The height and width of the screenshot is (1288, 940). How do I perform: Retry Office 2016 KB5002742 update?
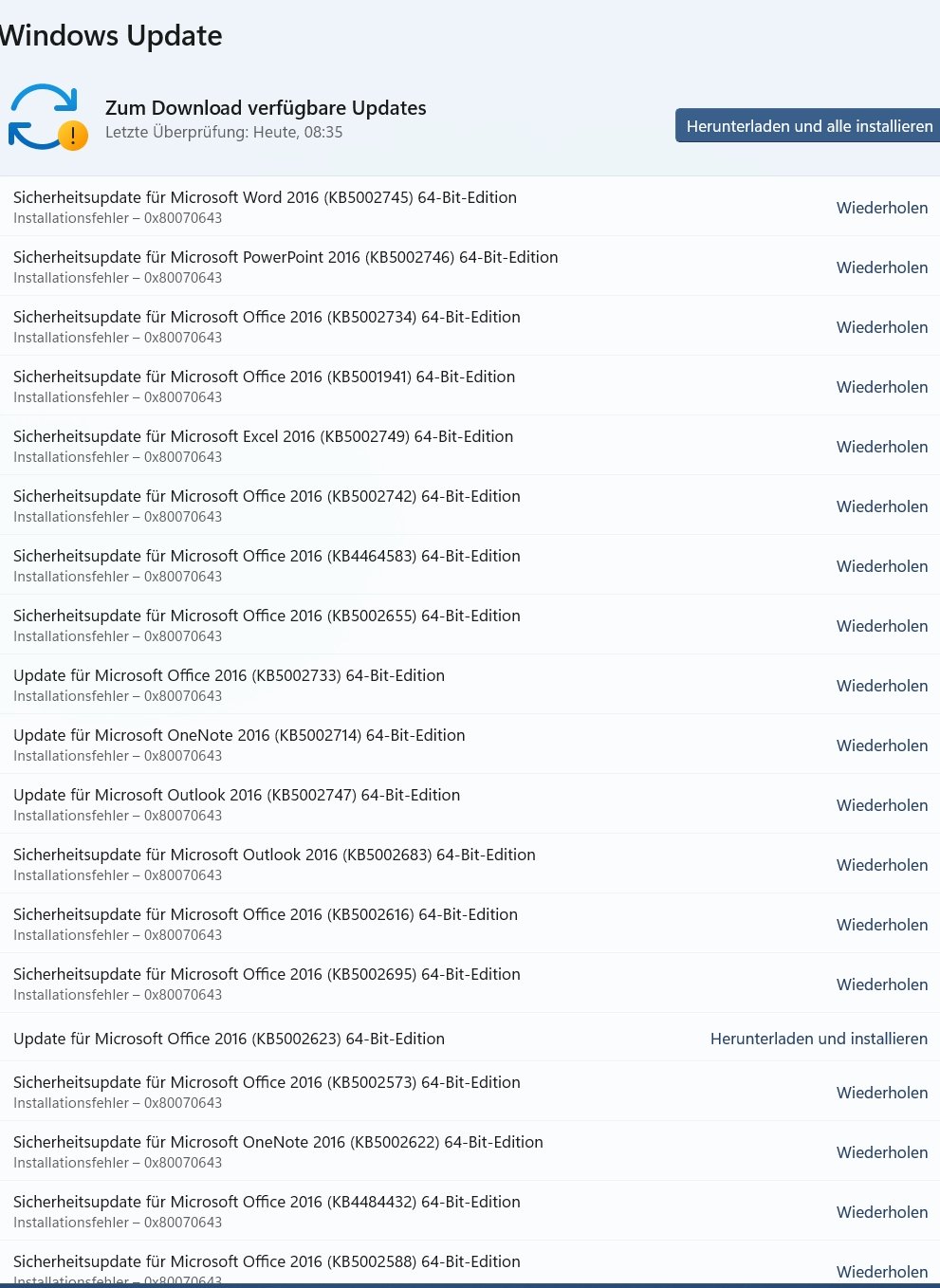pos(881,506)
